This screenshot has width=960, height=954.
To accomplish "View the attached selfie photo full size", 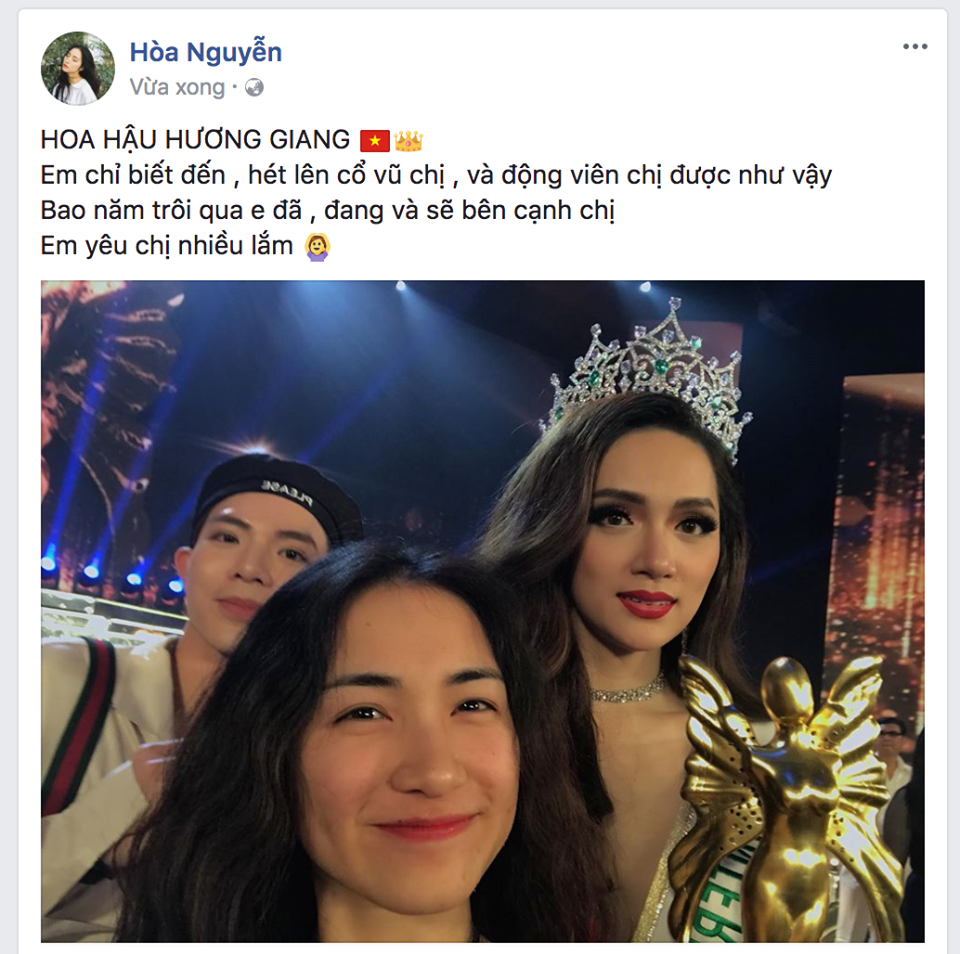I will tap(482, 610).
